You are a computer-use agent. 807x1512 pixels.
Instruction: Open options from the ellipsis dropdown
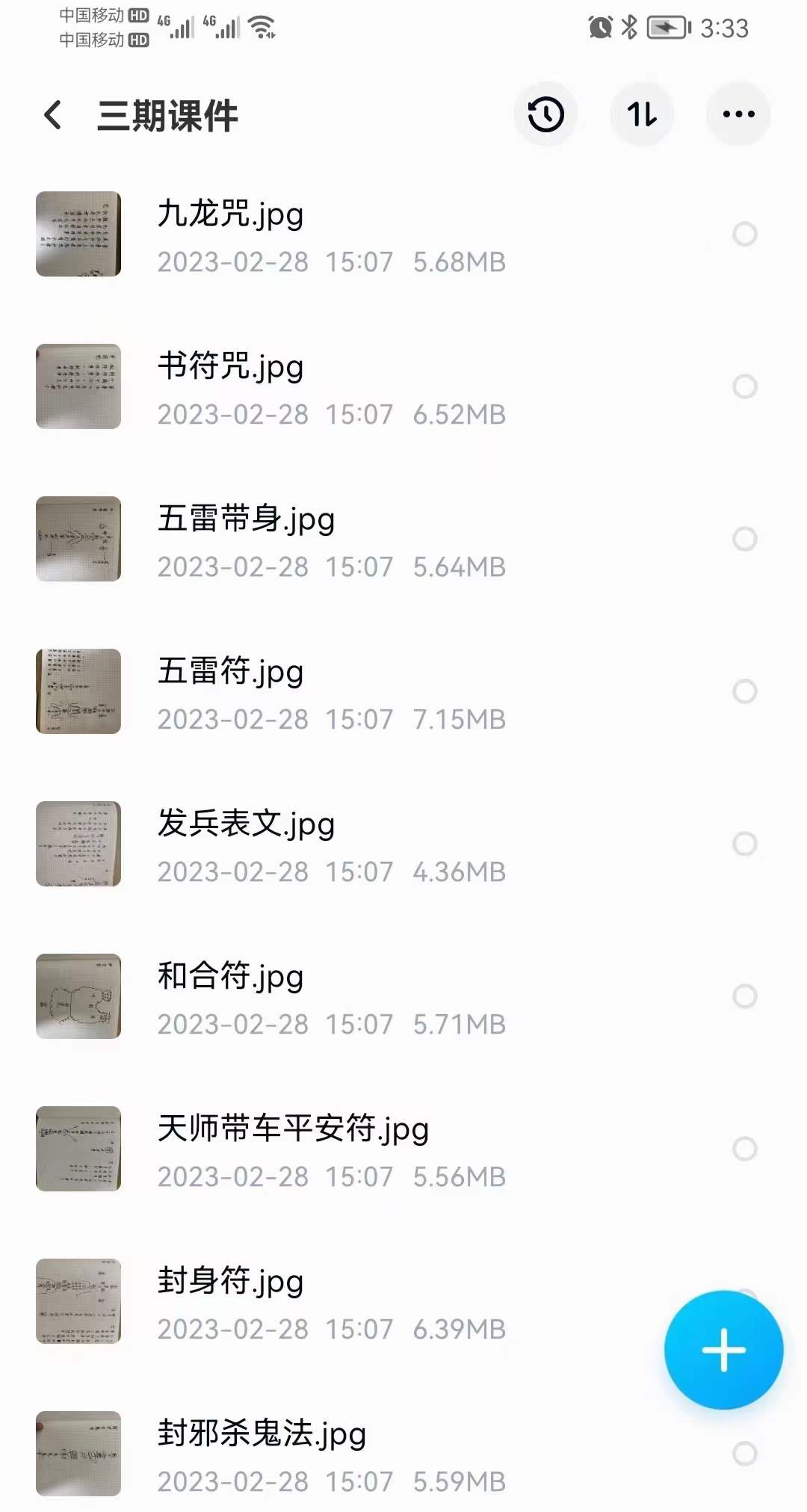pos(738,114)
